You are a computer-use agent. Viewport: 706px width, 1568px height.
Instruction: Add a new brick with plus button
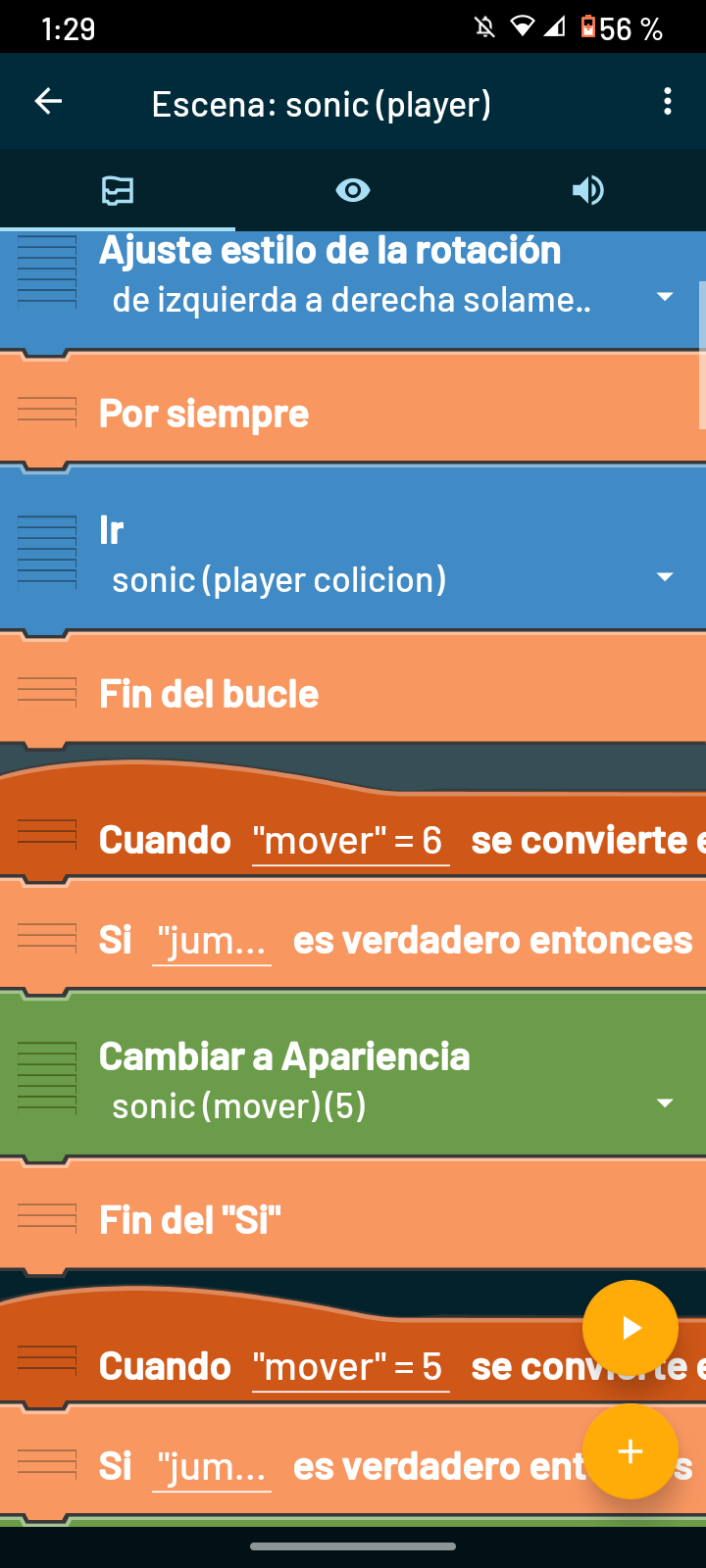pos(630,1451)
